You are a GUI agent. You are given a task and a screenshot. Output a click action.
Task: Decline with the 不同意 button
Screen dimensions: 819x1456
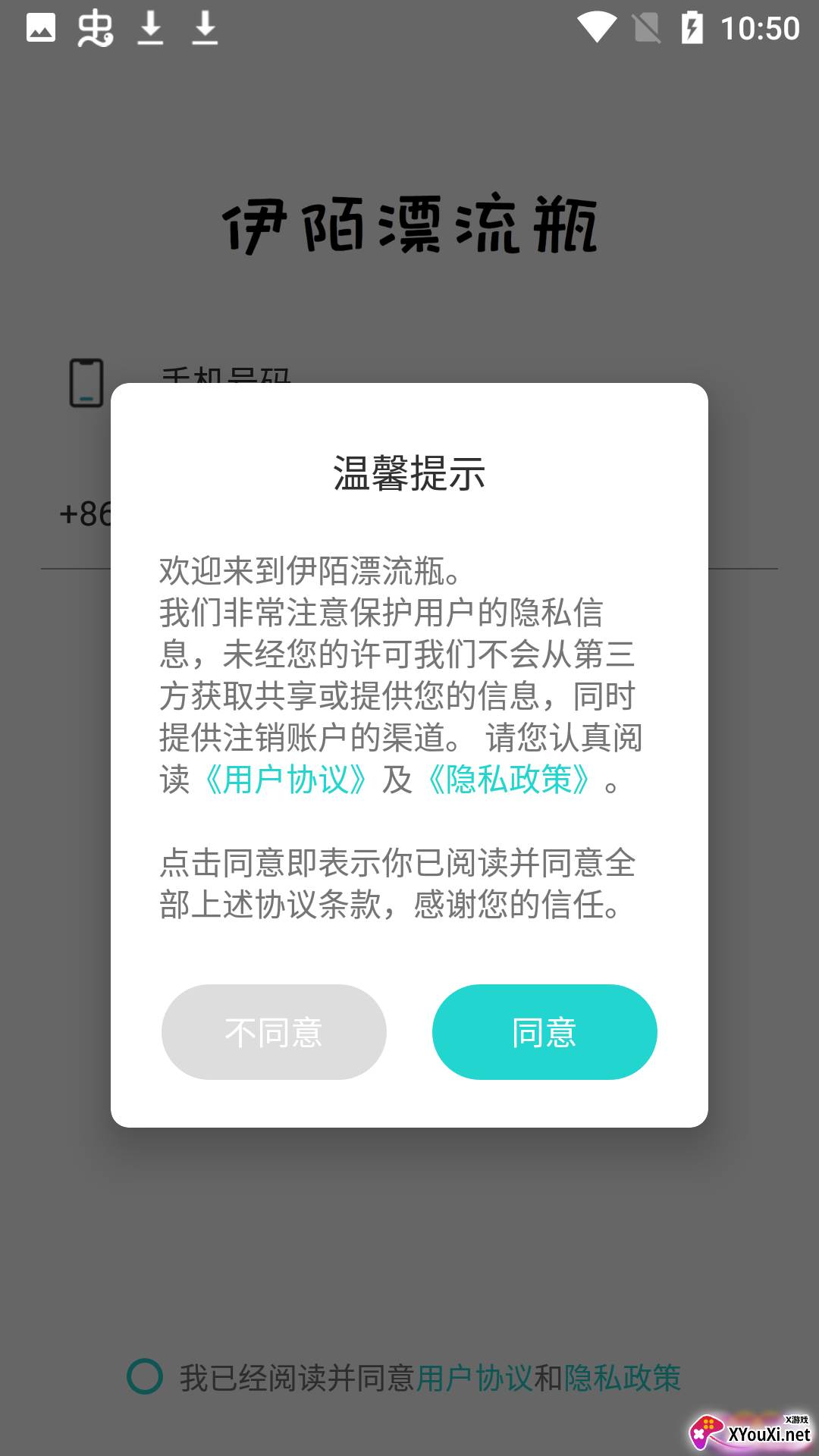coord(274,1032)
